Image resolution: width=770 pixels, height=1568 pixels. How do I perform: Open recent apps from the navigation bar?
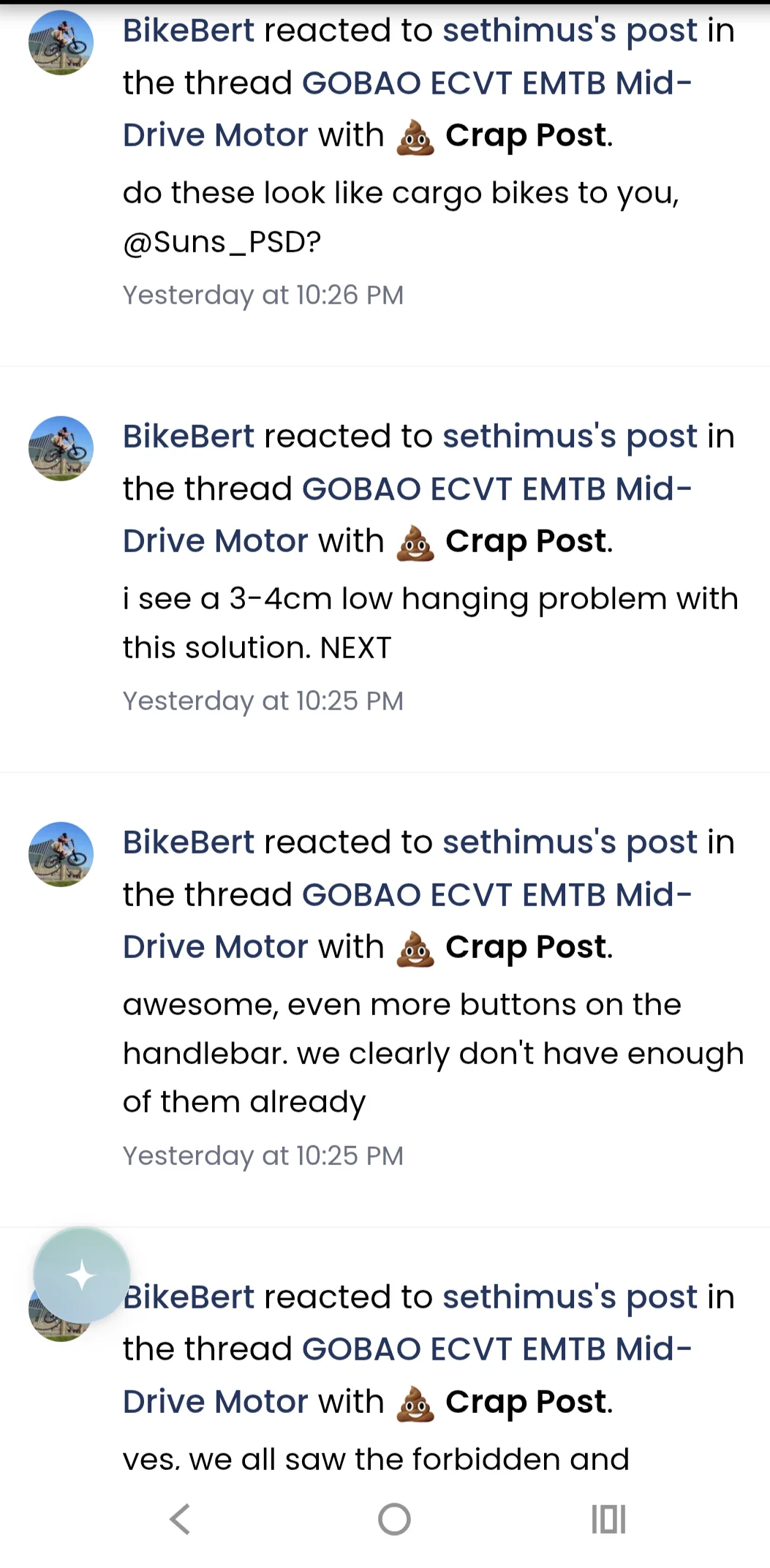608,1519
